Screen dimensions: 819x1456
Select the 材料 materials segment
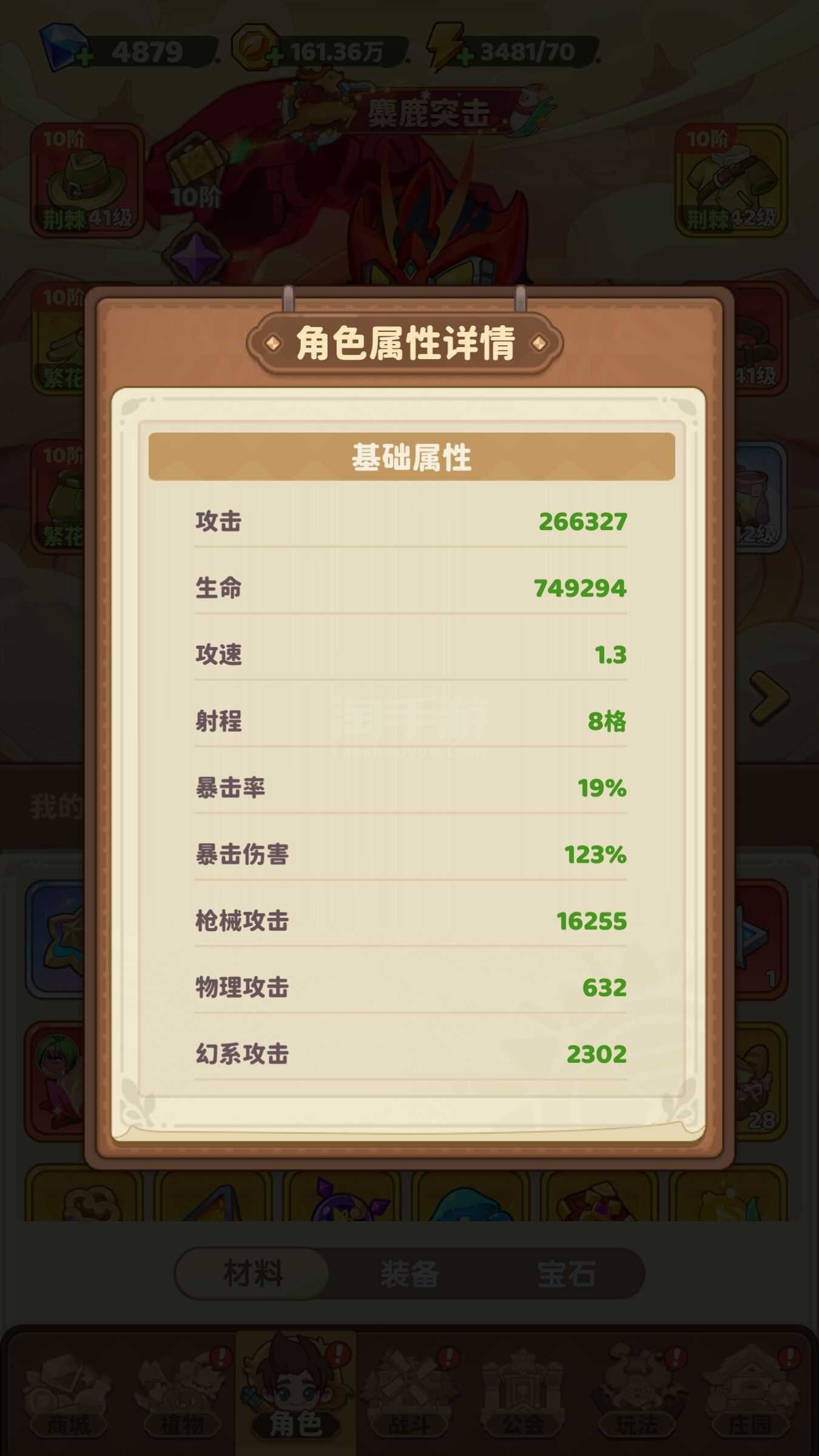[252, 1273]
